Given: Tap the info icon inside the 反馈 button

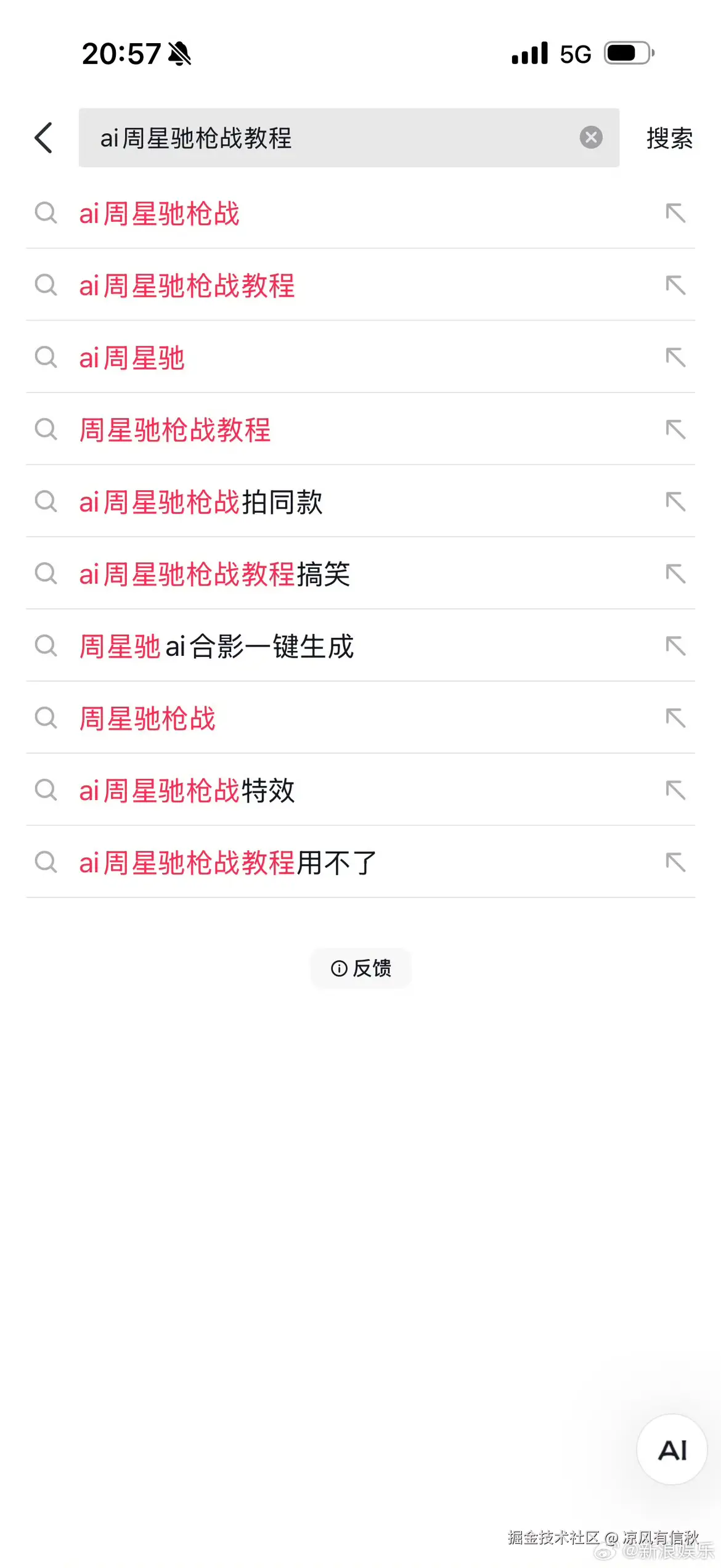Looking at the screenshot, I should [x=339, y=968].
